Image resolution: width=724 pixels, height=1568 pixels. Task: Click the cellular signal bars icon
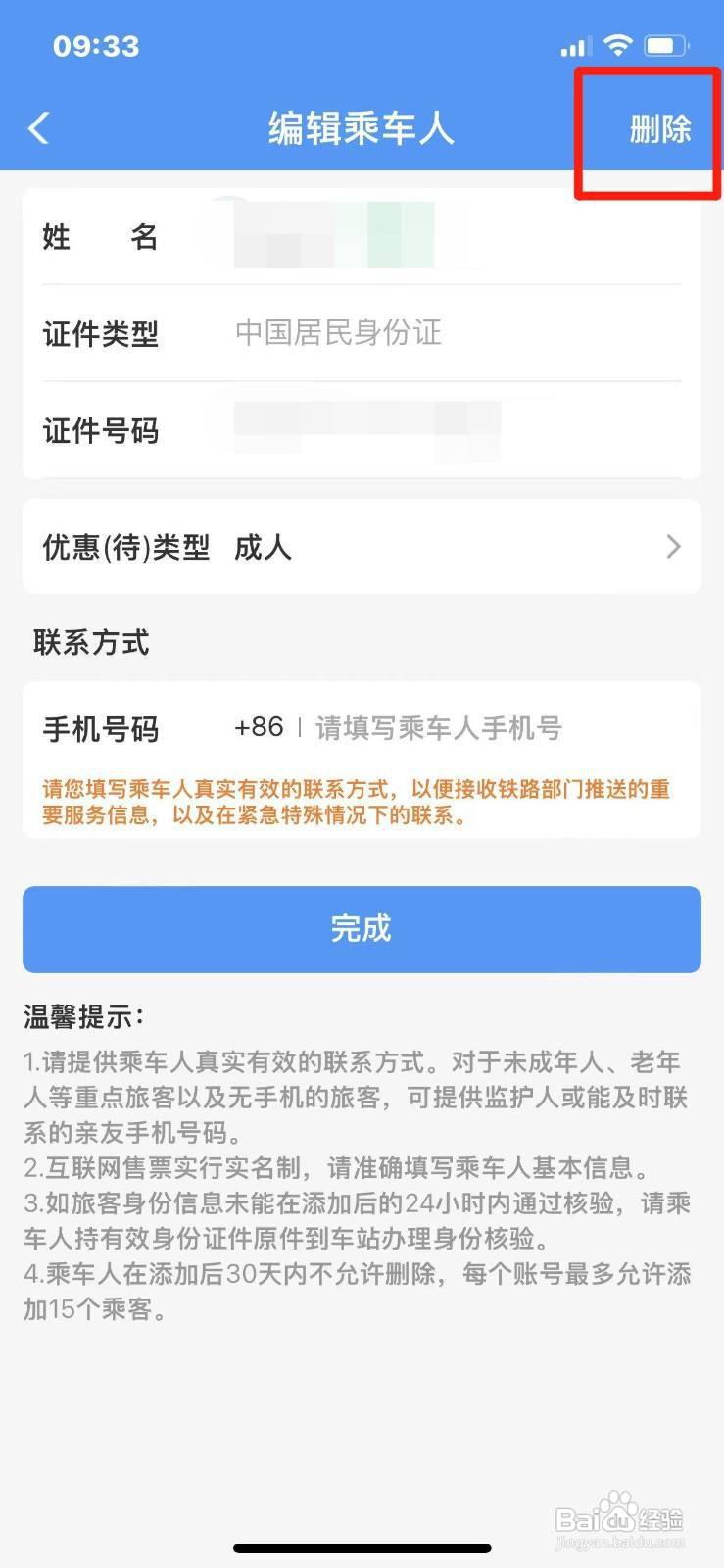[x=573, y=45]
